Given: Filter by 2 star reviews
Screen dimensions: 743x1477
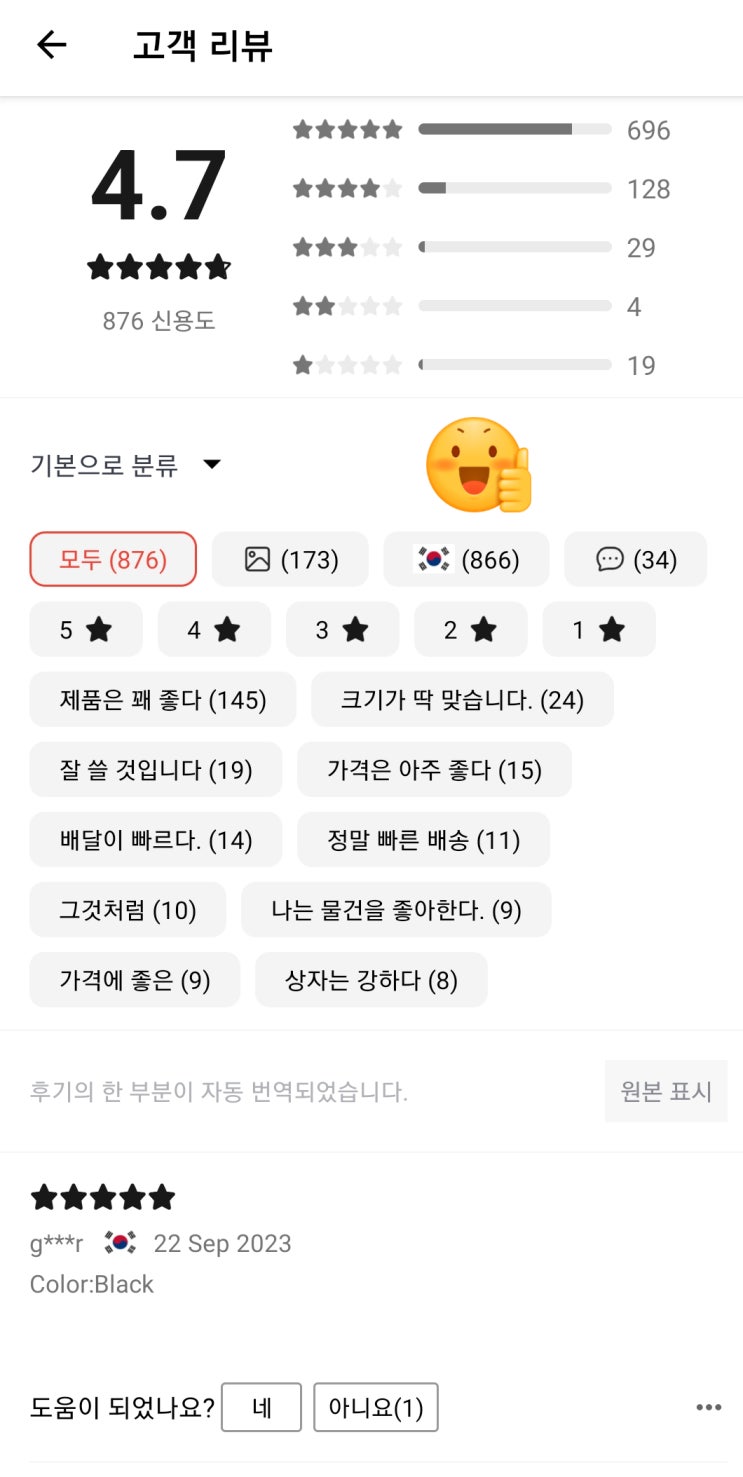Looking at the screenshot, I should point(470,629).
